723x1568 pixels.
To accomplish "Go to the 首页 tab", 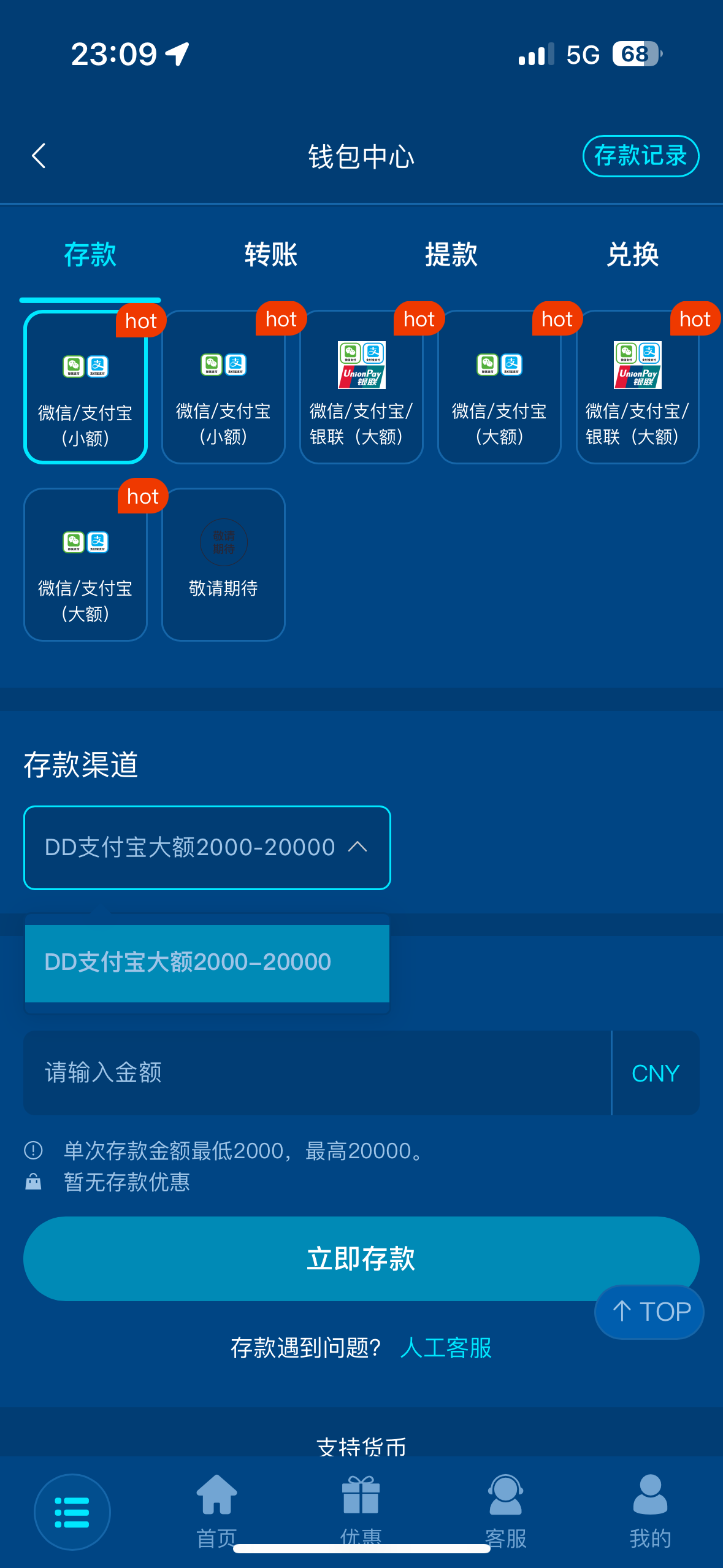I will point(216,1510).
